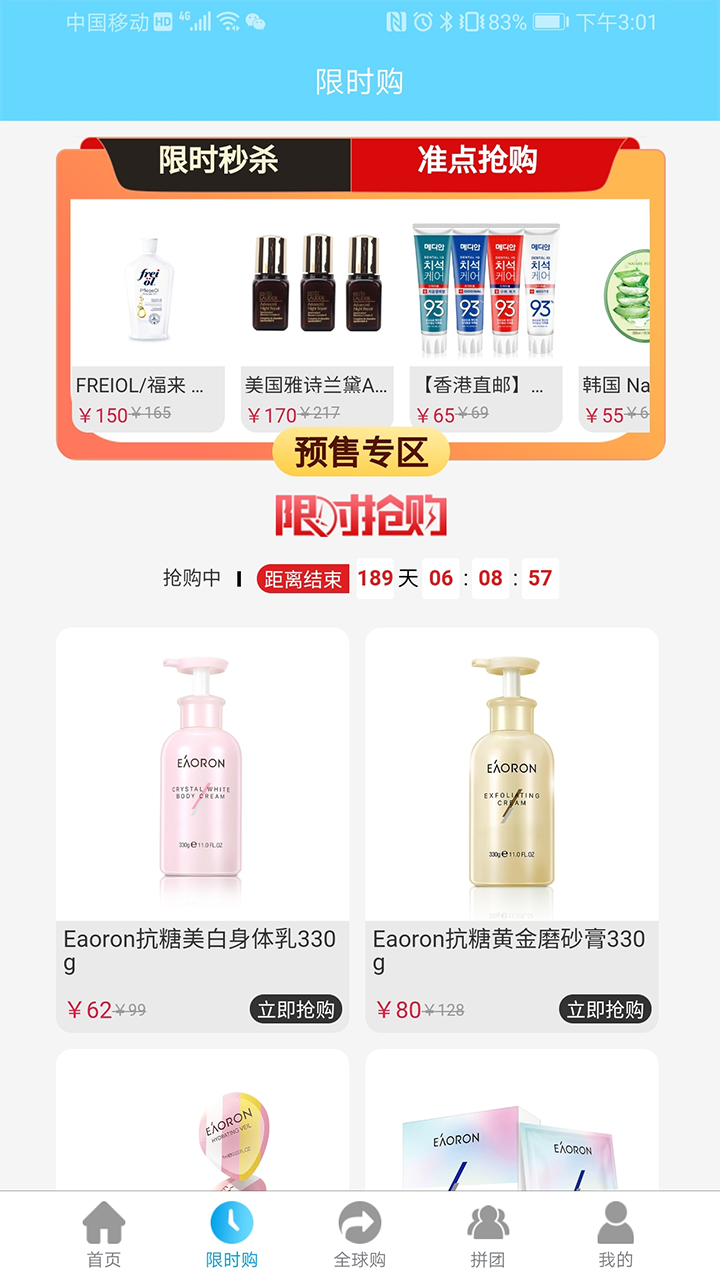Open the 预售专区 section
720x1280 pixels.
pyautogui.click(x=360, y=453)
